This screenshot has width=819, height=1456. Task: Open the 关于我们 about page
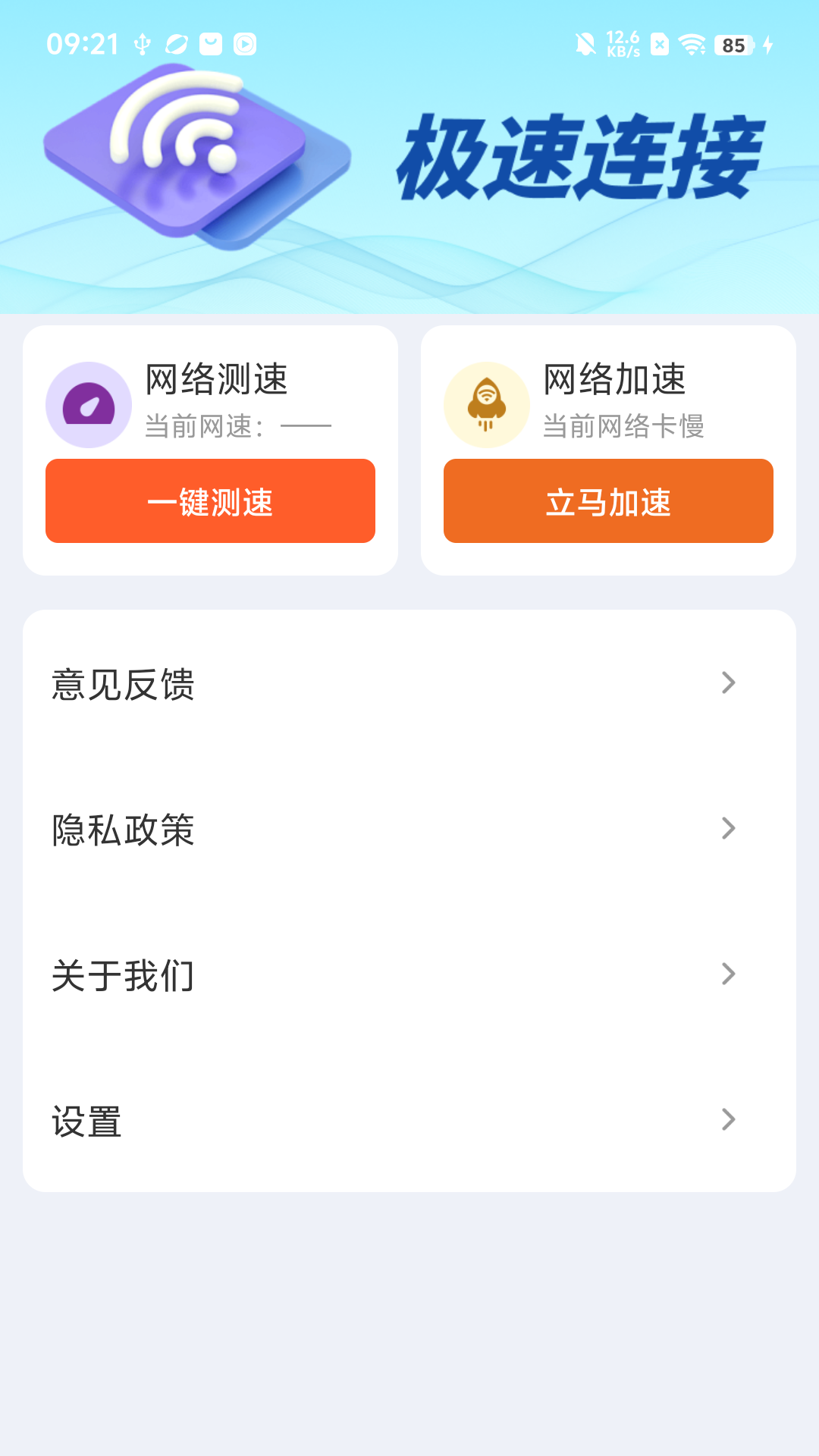[x=409, y=974]
